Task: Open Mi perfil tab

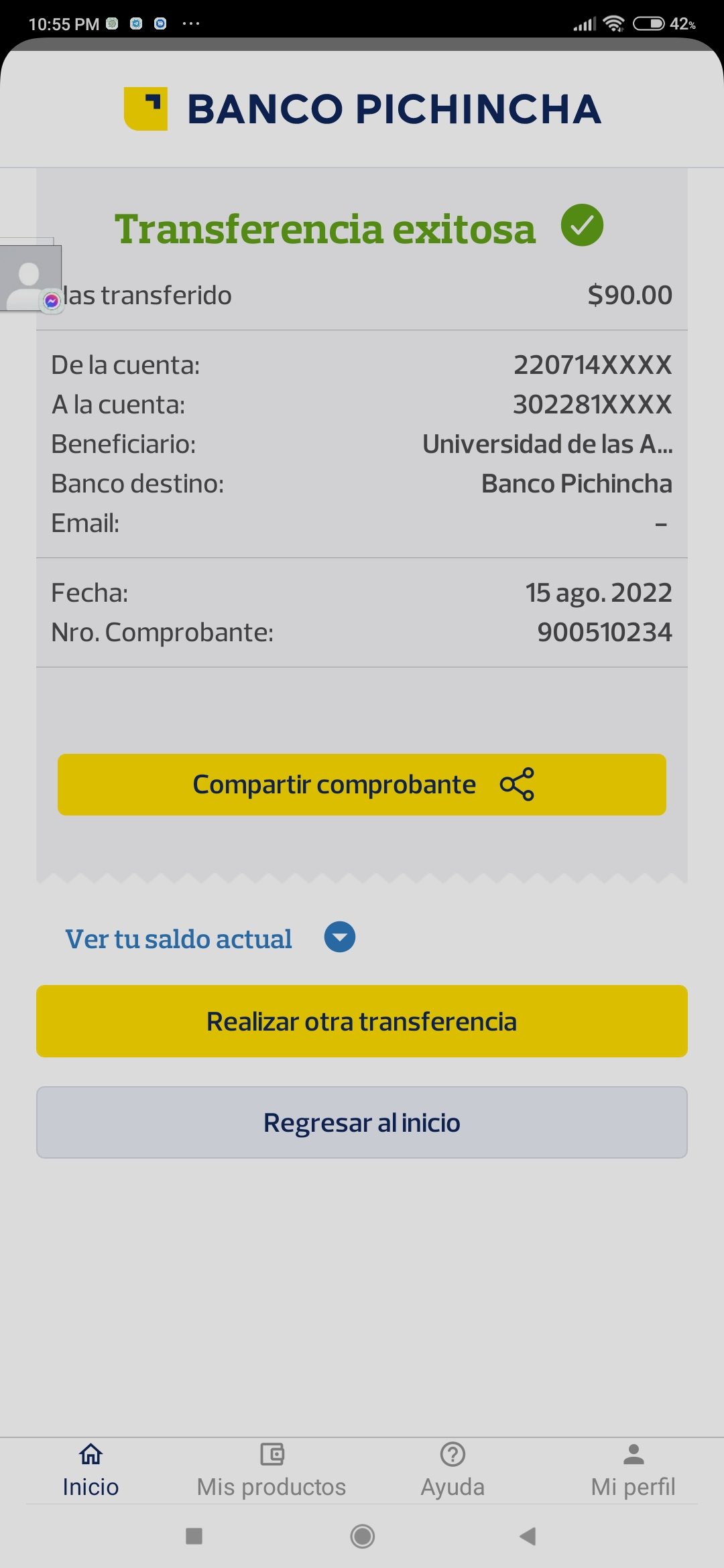Action: [633, 1471]
